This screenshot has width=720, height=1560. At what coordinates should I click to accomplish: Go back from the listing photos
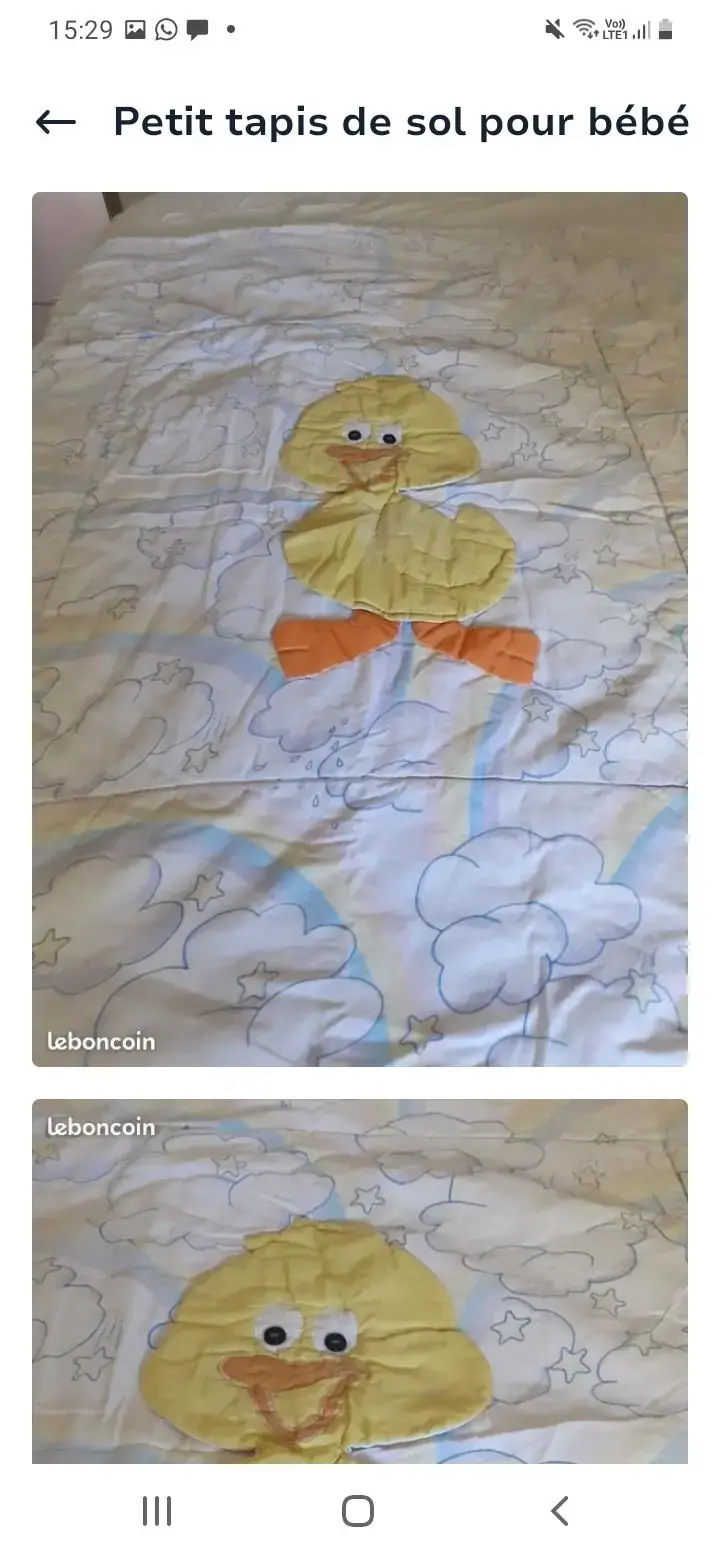56,122
